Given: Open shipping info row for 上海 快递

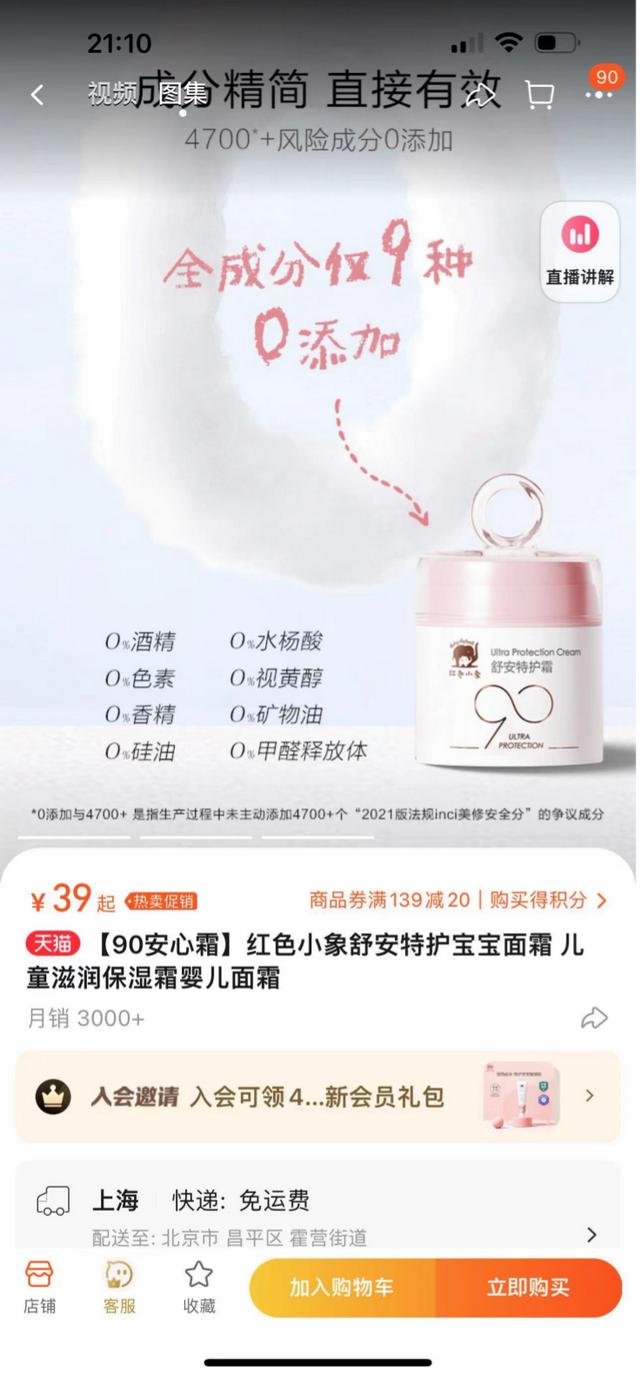Looking at the screenshot, I should 318,1215.
